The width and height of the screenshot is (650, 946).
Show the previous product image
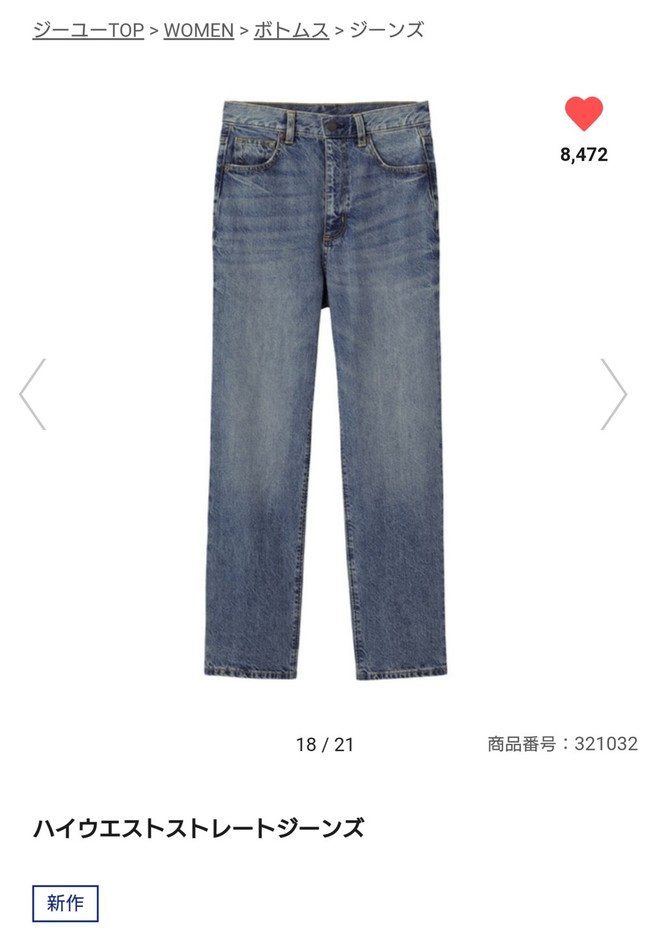[x=33, y=394]
